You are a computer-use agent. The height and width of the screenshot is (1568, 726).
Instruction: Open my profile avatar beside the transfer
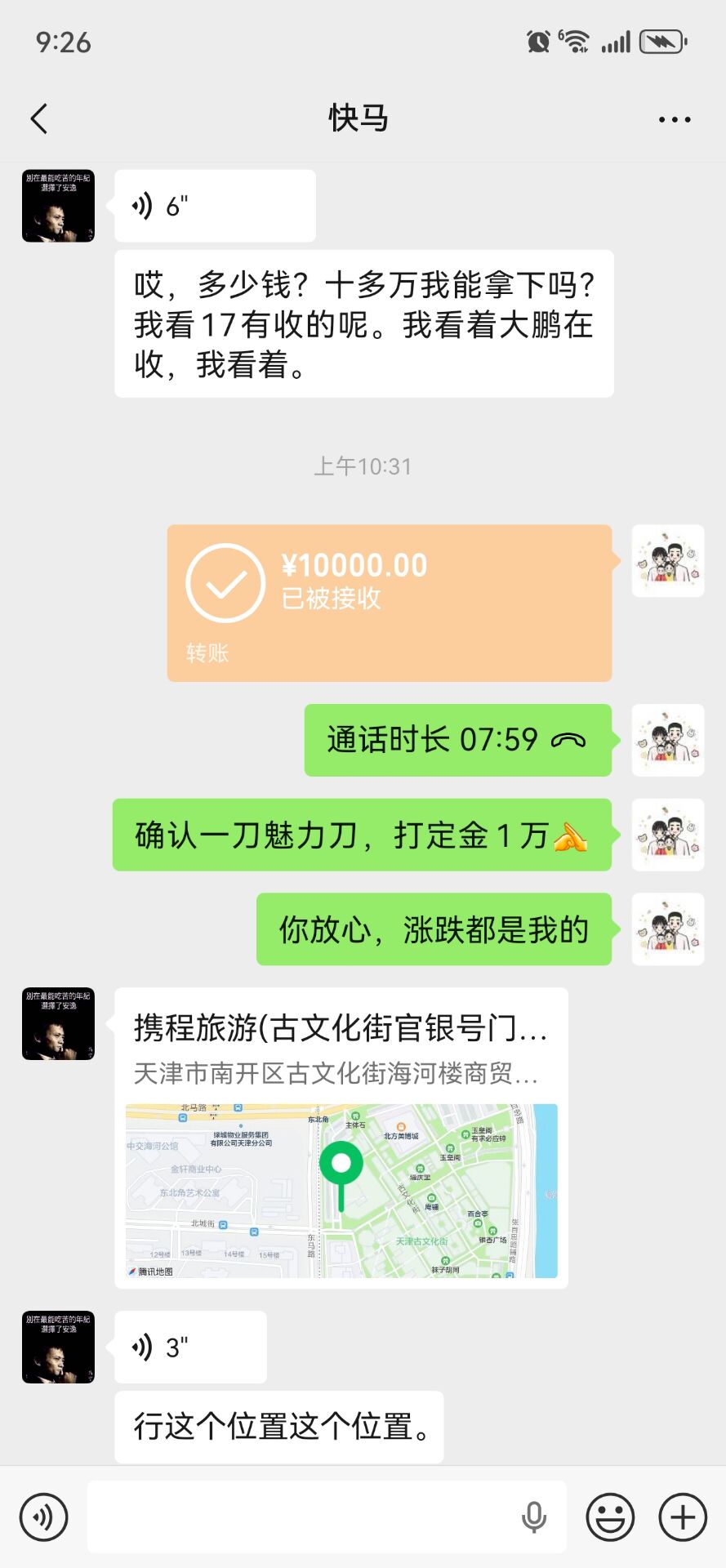(668, 561)
